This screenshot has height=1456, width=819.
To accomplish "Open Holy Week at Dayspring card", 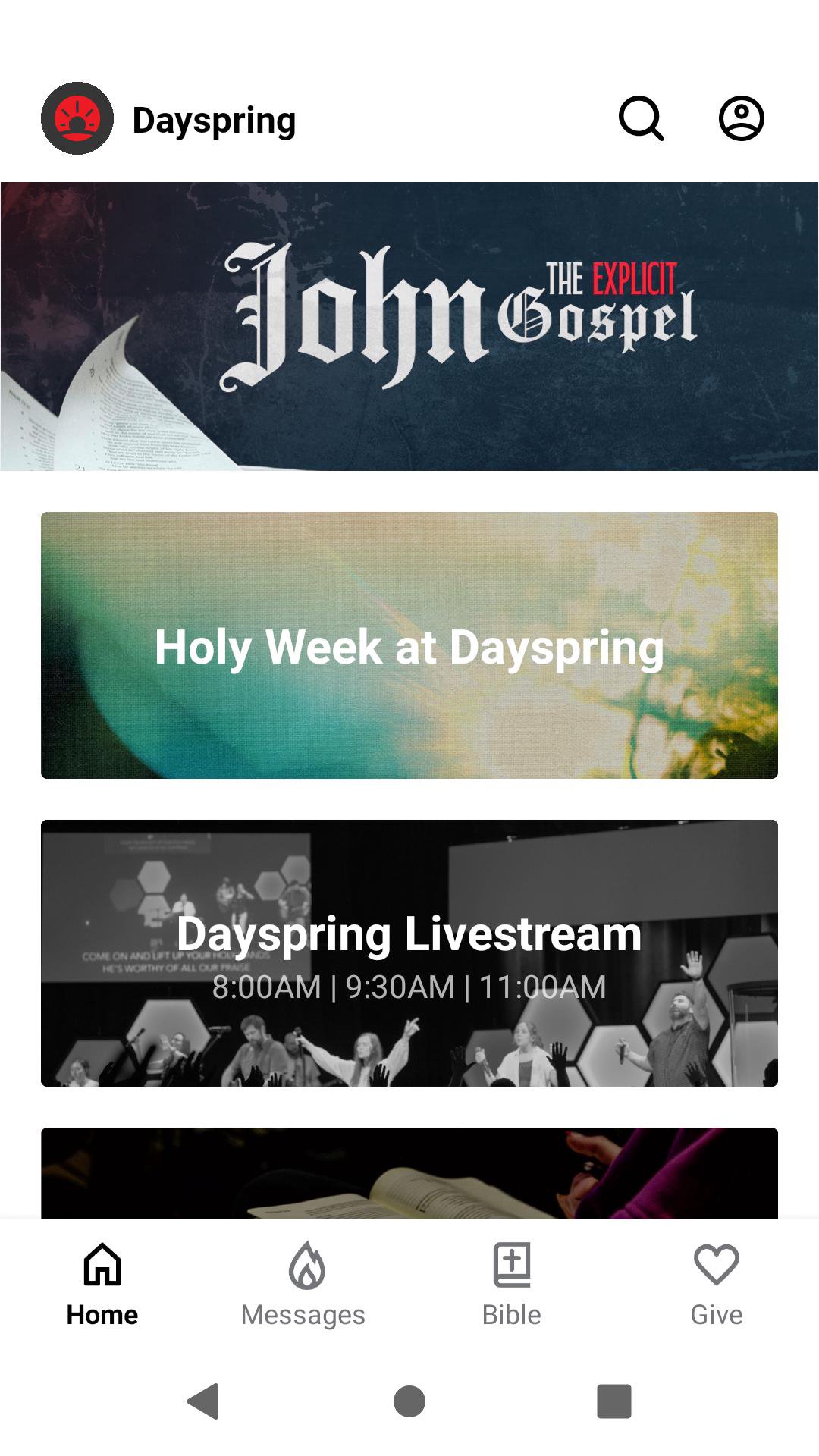I will click(409, 645).
